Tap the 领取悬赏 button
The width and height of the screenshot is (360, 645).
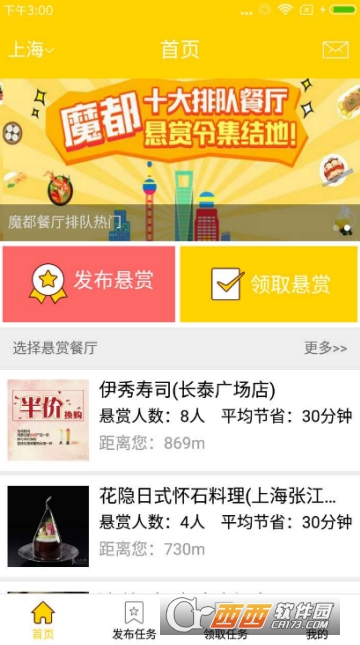(x=269, y=284)
